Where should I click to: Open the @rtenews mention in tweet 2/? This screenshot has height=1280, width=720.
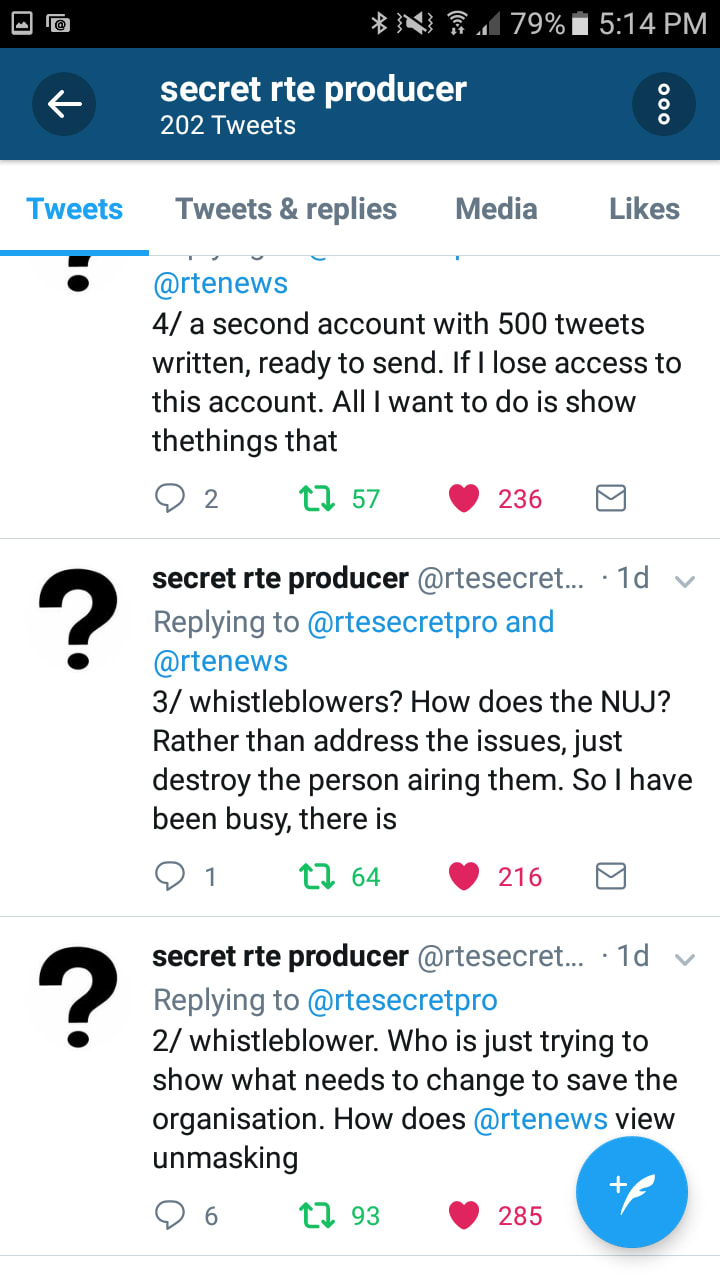pyautogui.click(x=540, y=1119)
